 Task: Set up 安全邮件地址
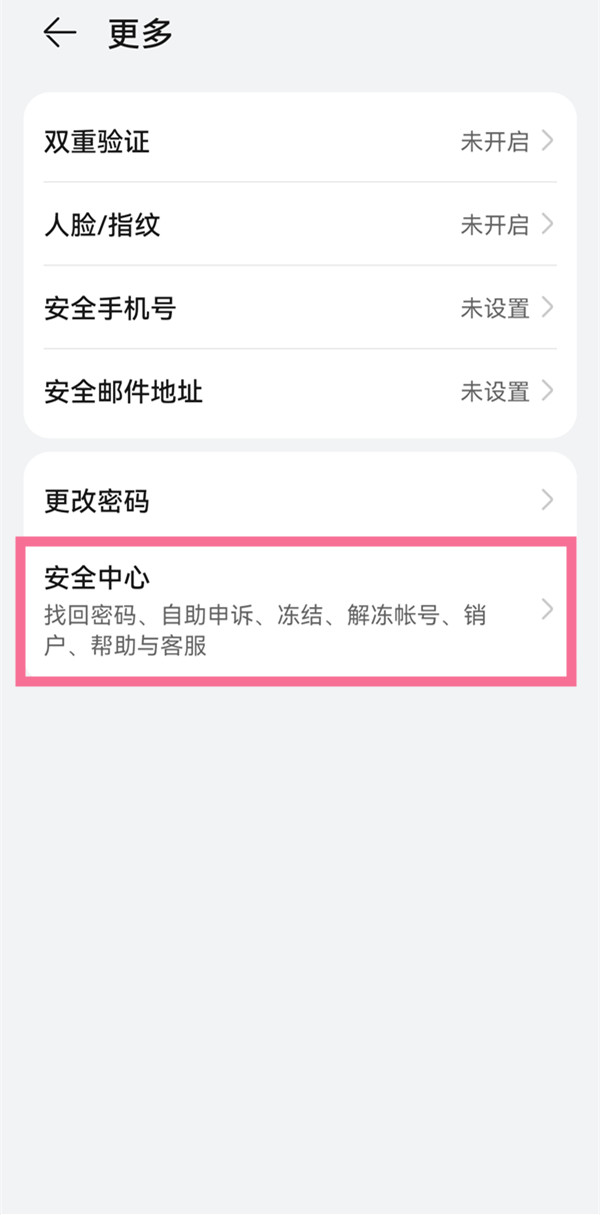[x=299, y=391]
